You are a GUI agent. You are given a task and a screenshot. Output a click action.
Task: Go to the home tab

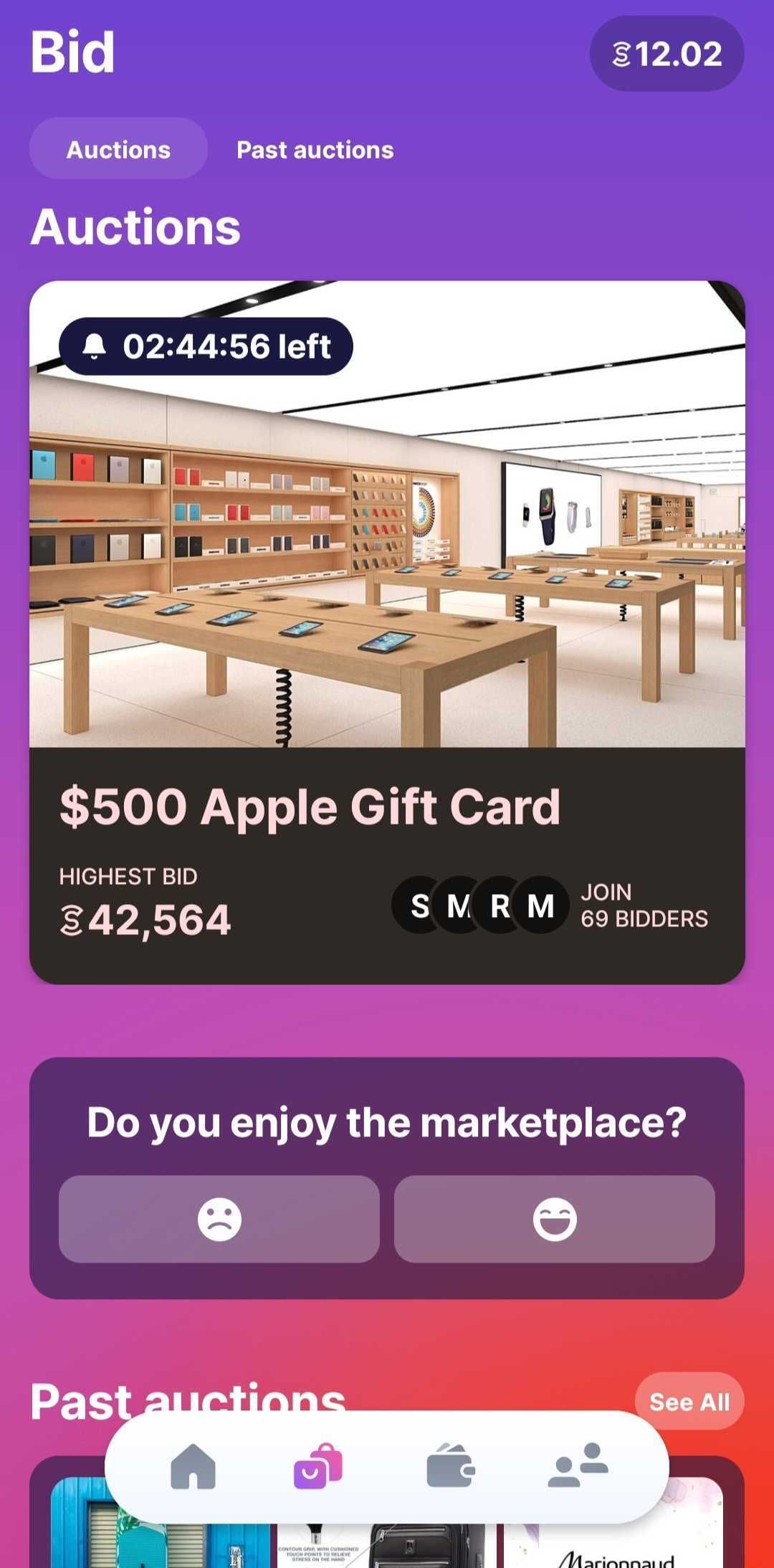(193, 1466)
